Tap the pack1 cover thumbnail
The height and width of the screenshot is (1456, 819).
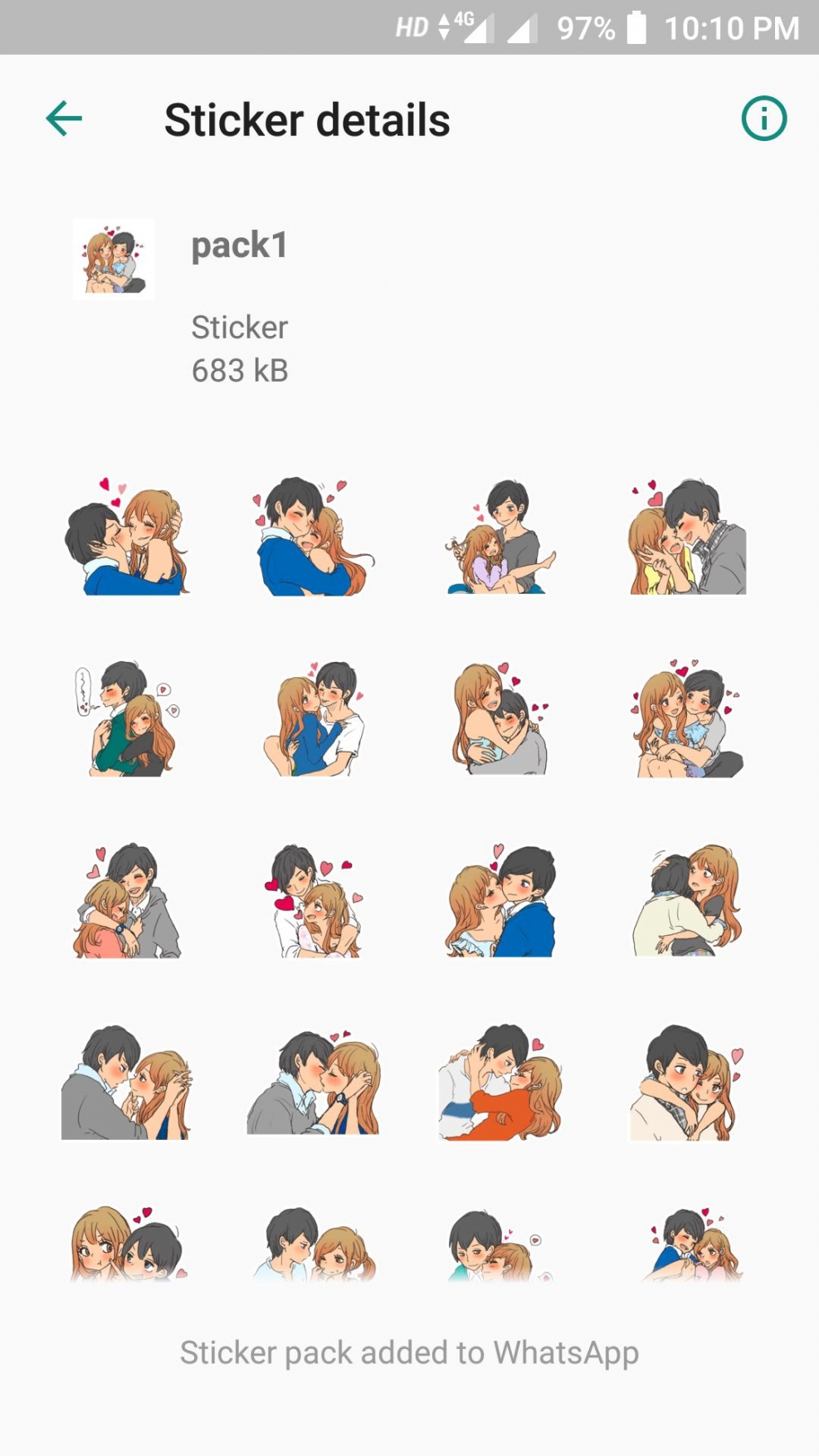click(113, 258)
